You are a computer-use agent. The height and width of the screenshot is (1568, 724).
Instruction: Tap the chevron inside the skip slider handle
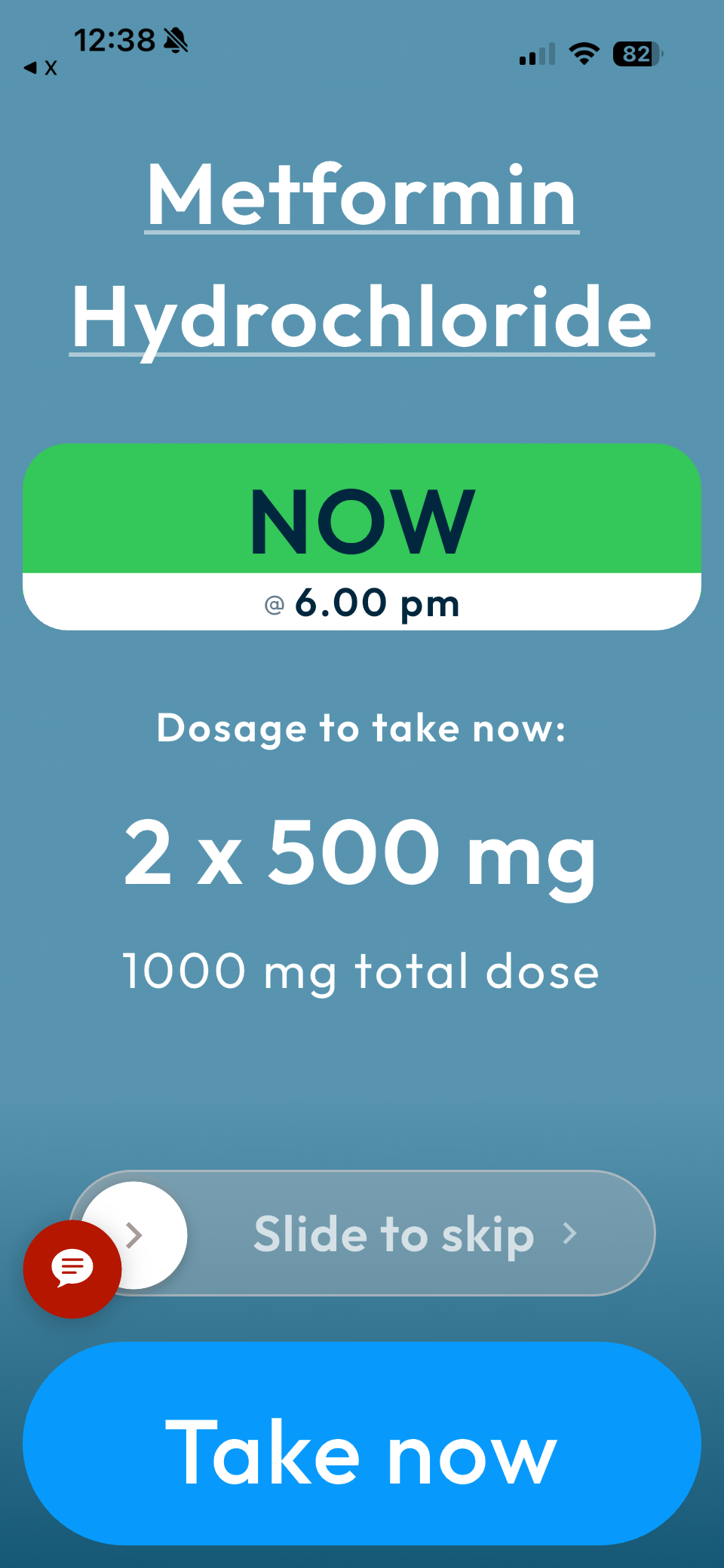(136, 1235)
